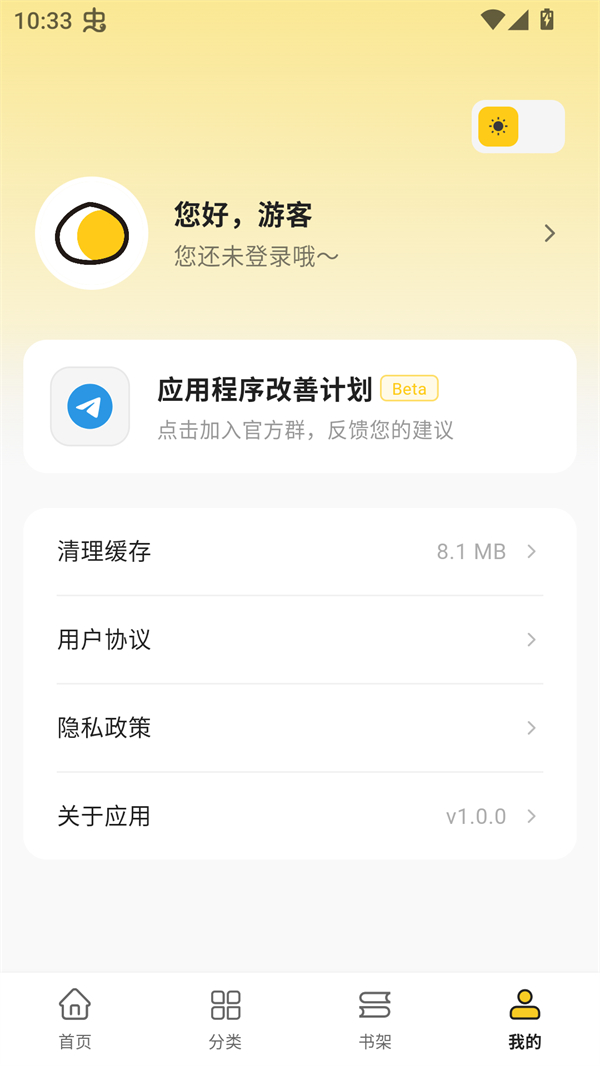Open the 用户协议 row
This screenshot has width=600, height=1066.
[x=300, y=640]
